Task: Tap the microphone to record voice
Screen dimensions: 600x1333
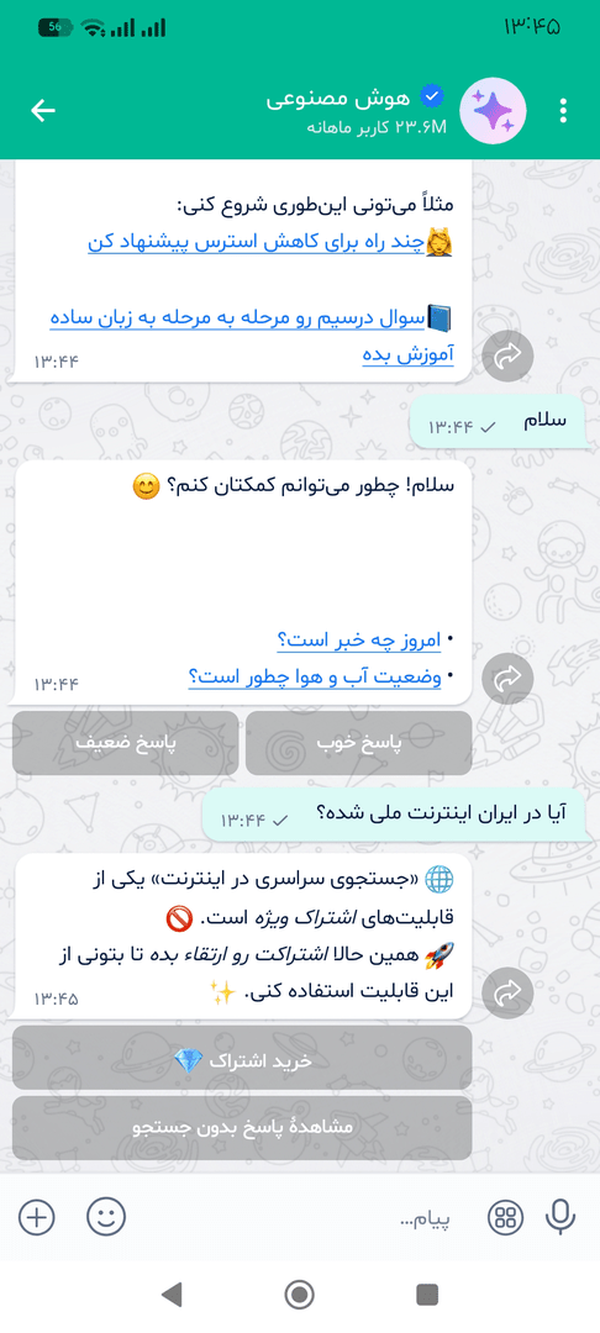Action: (x=560, y=1217)
